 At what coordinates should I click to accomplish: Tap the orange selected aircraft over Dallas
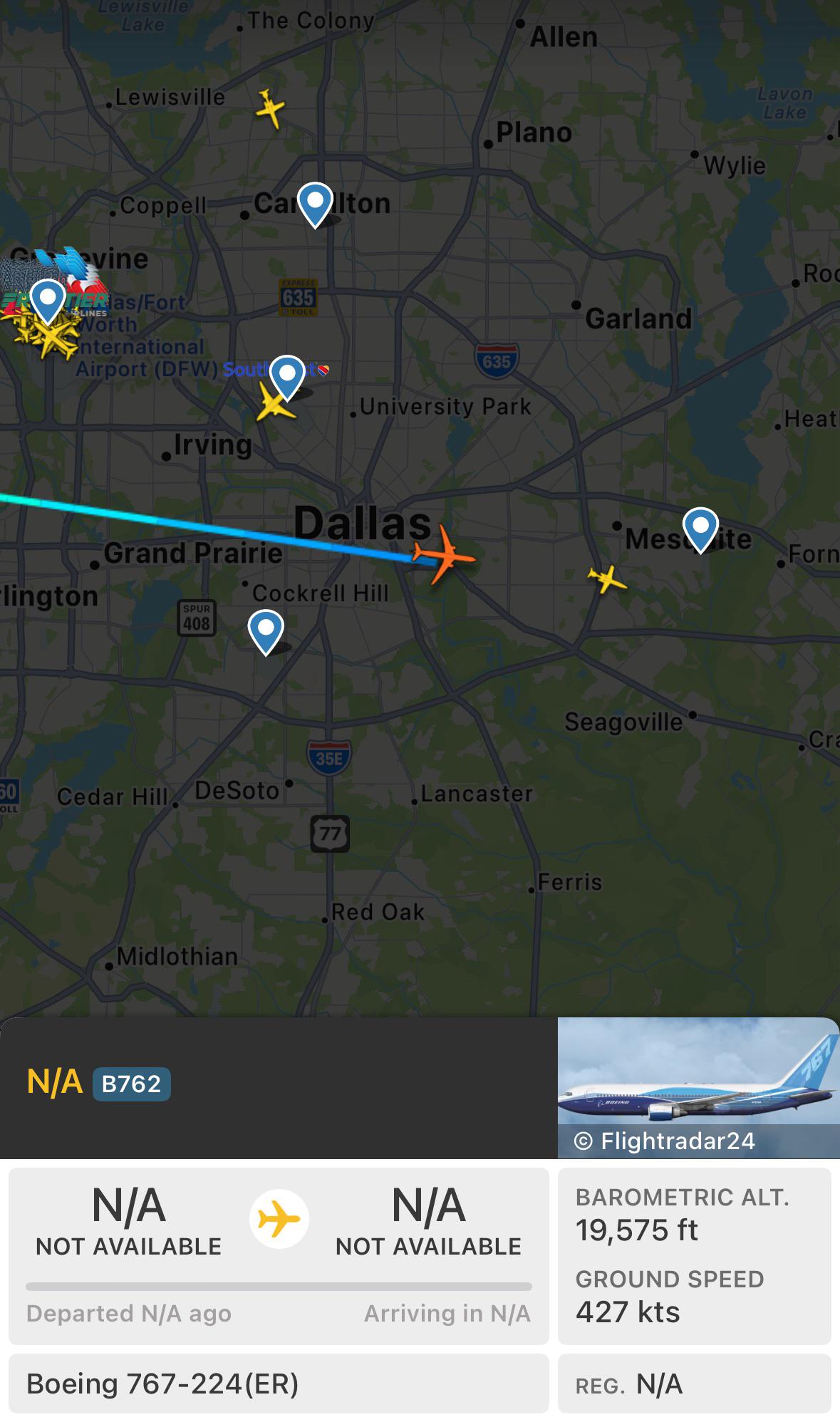click(444, 554)
